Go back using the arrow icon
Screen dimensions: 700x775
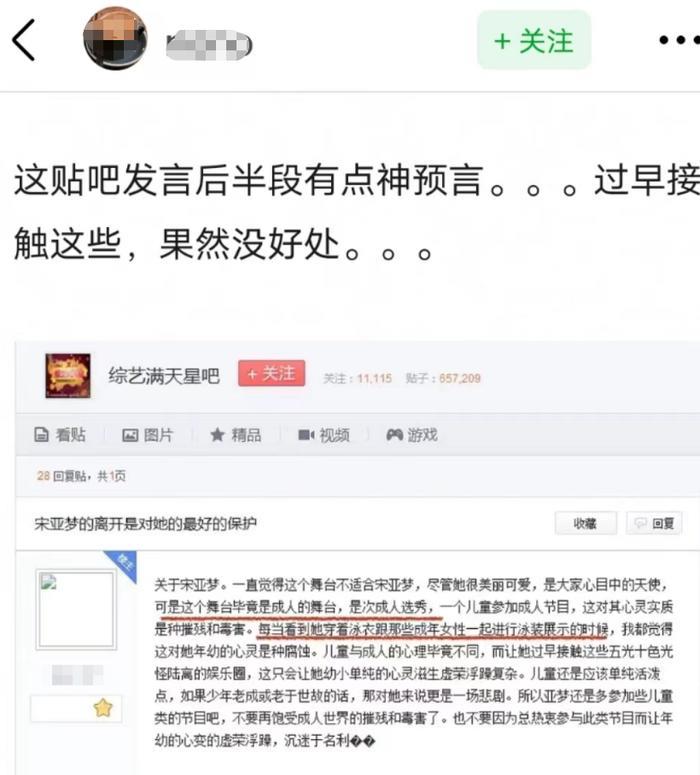click(x=24, y=40)
